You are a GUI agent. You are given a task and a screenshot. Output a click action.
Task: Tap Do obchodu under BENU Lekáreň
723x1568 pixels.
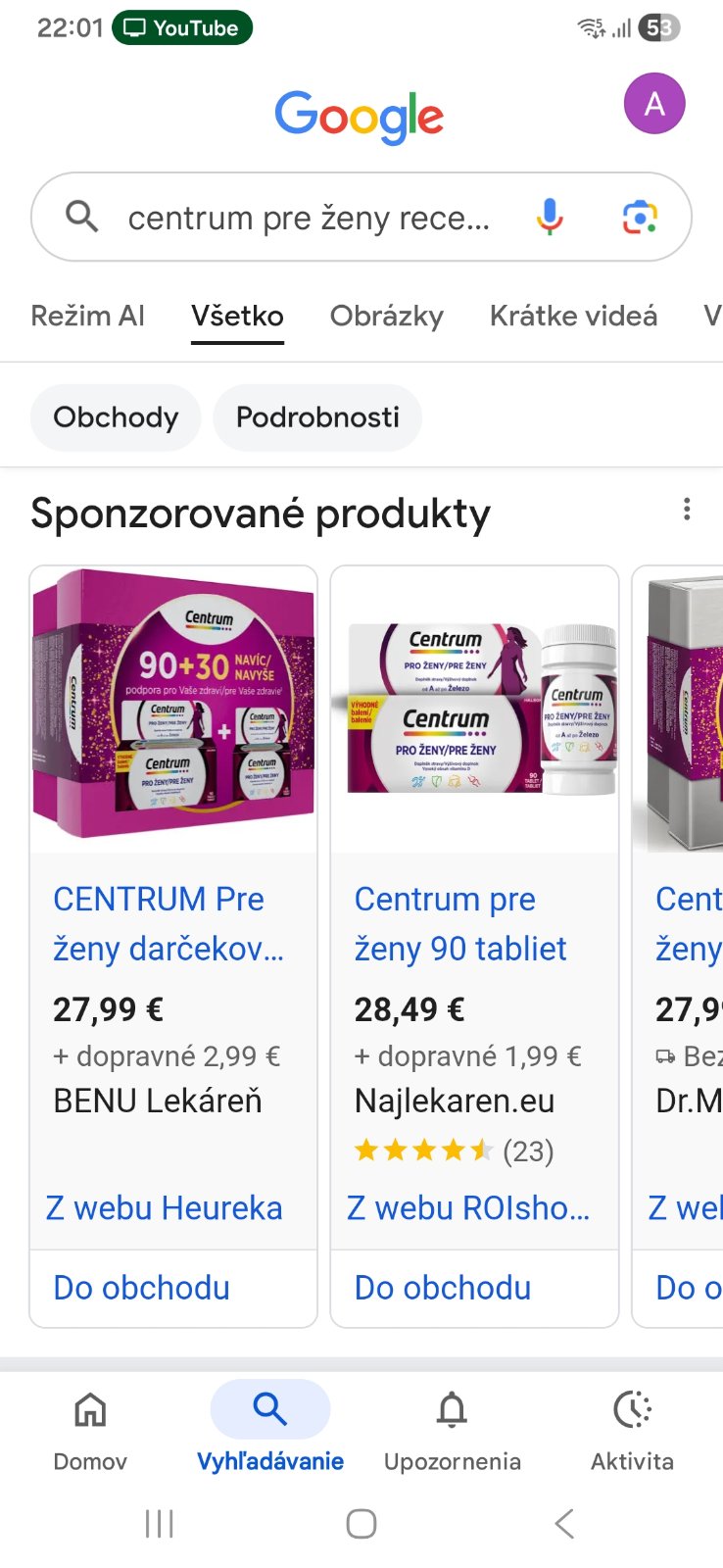click(142, 1288)
